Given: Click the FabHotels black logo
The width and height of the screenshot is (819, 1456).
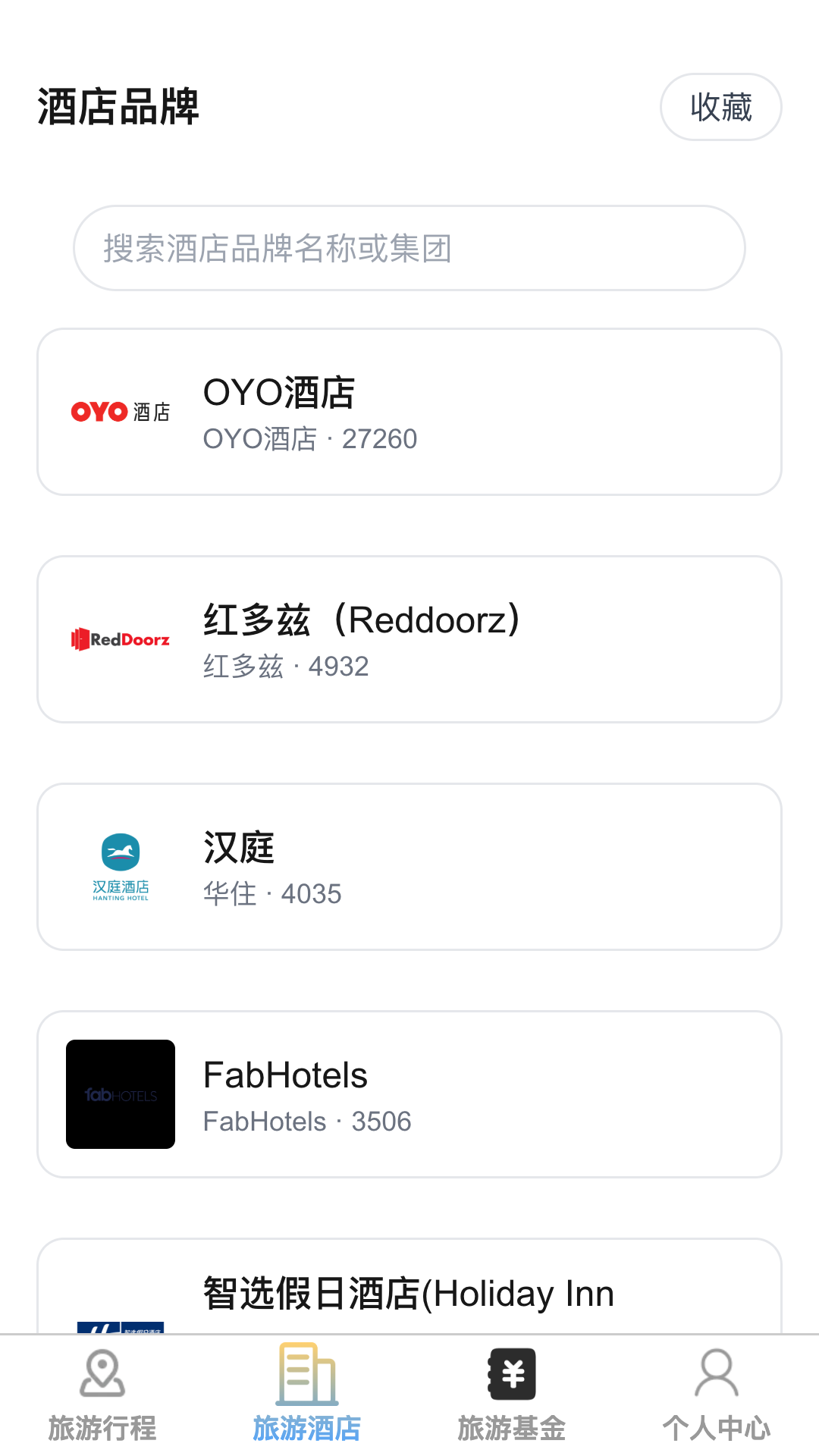Looking at the screenshot, I should (120, 1094).
